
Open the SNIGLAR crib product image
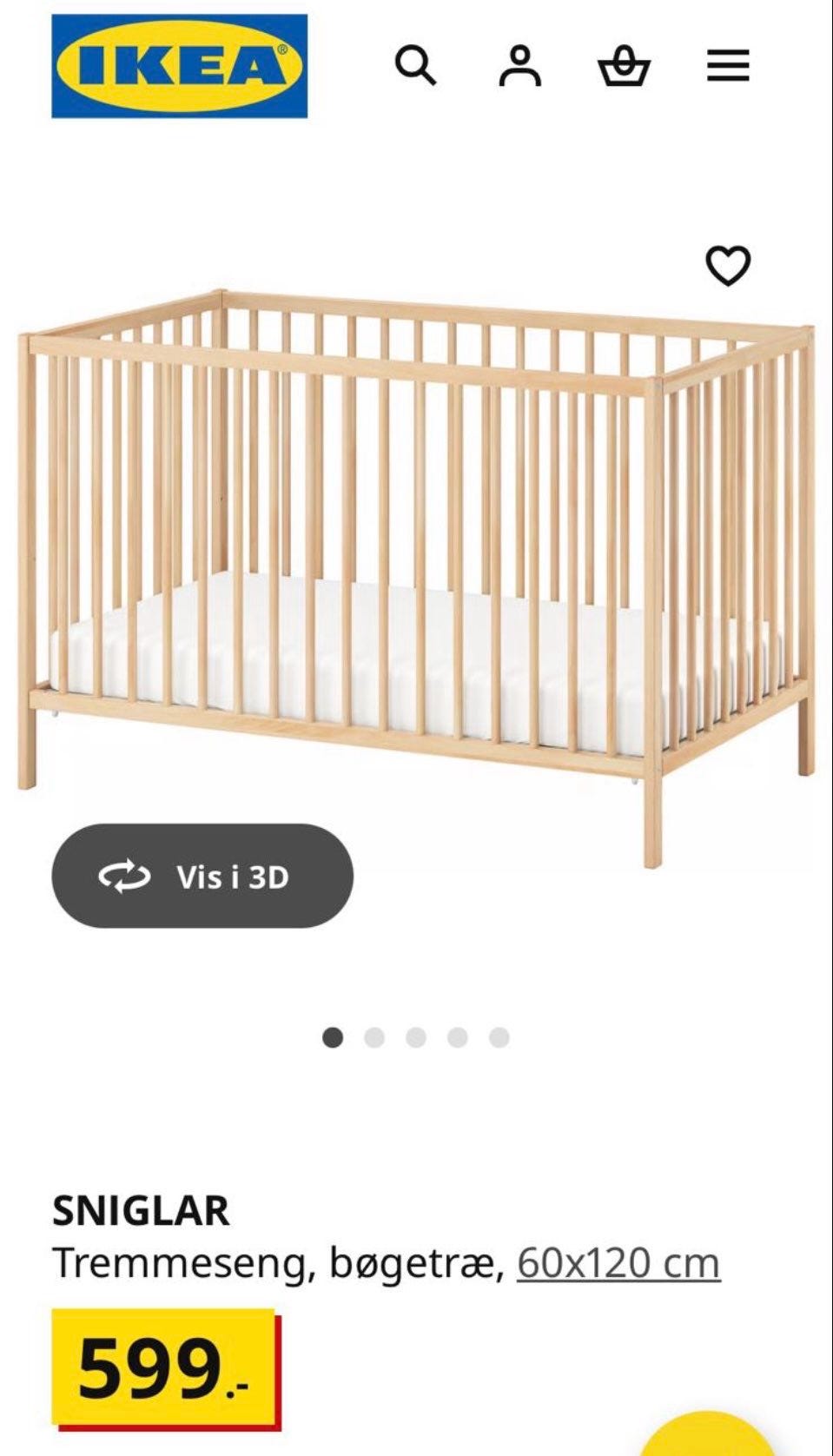[417, 577]
